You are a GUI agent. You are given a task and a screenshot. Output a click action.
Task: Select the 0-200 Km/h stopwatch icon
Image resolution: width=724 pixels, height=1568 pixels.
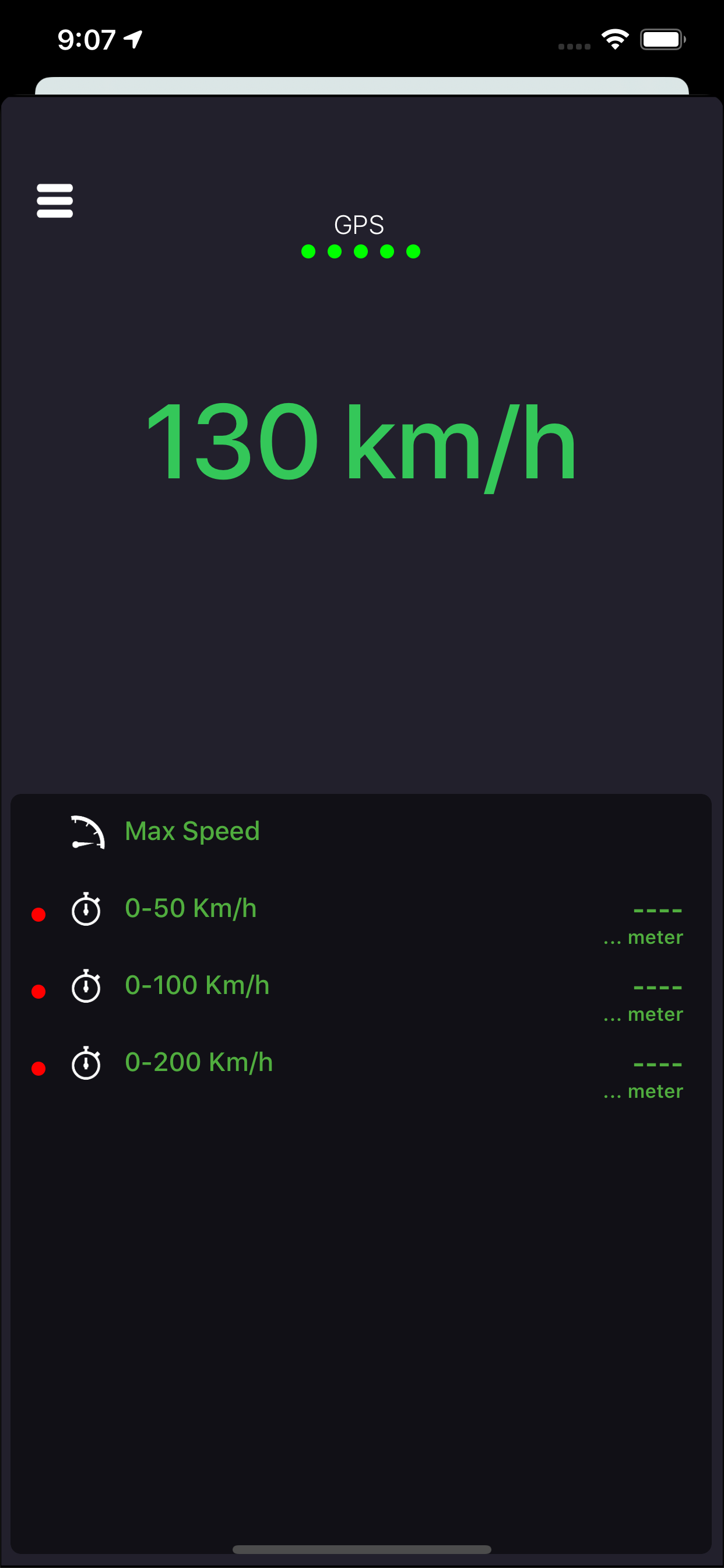[x=86, y=1063]
